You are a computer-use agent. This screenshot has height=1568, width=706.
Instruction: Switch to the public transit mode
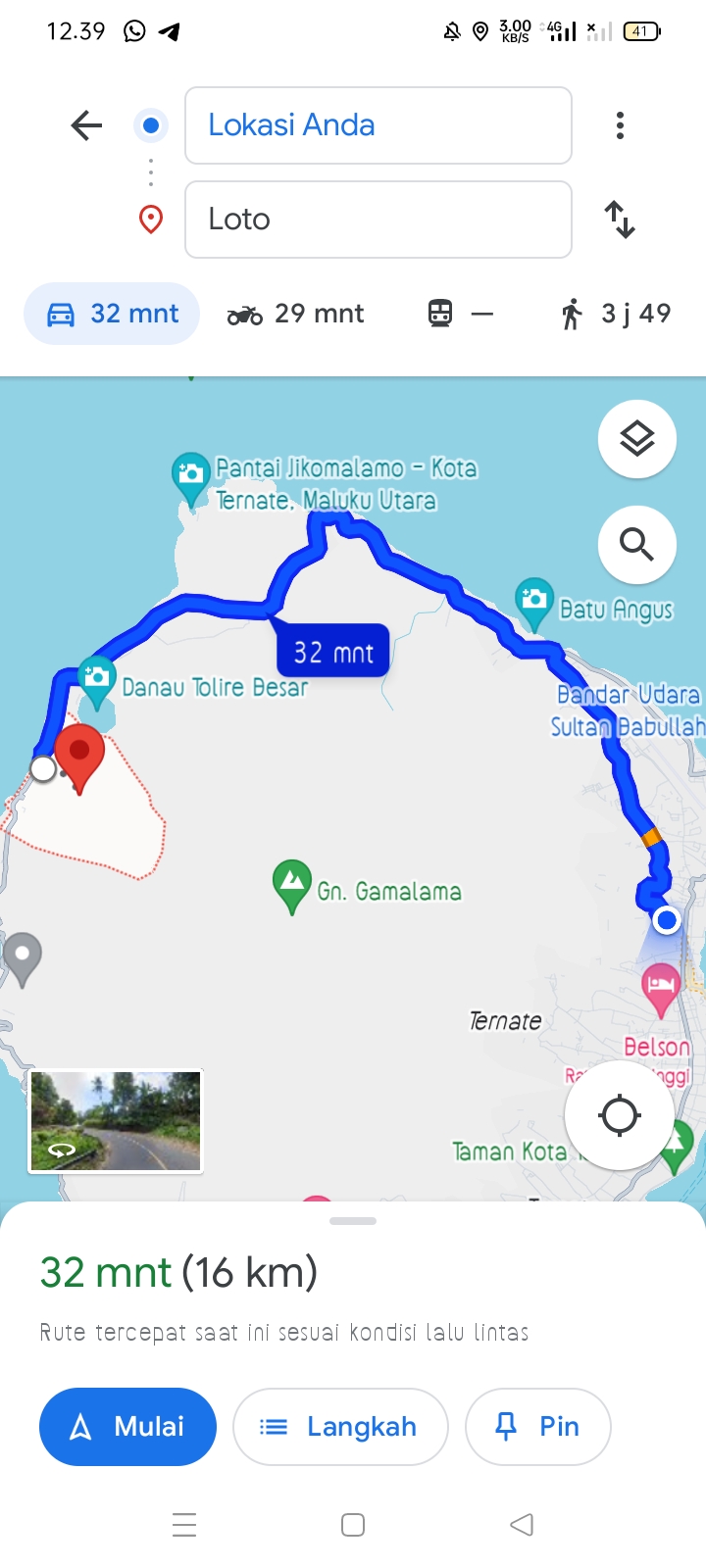click(460, 314)
